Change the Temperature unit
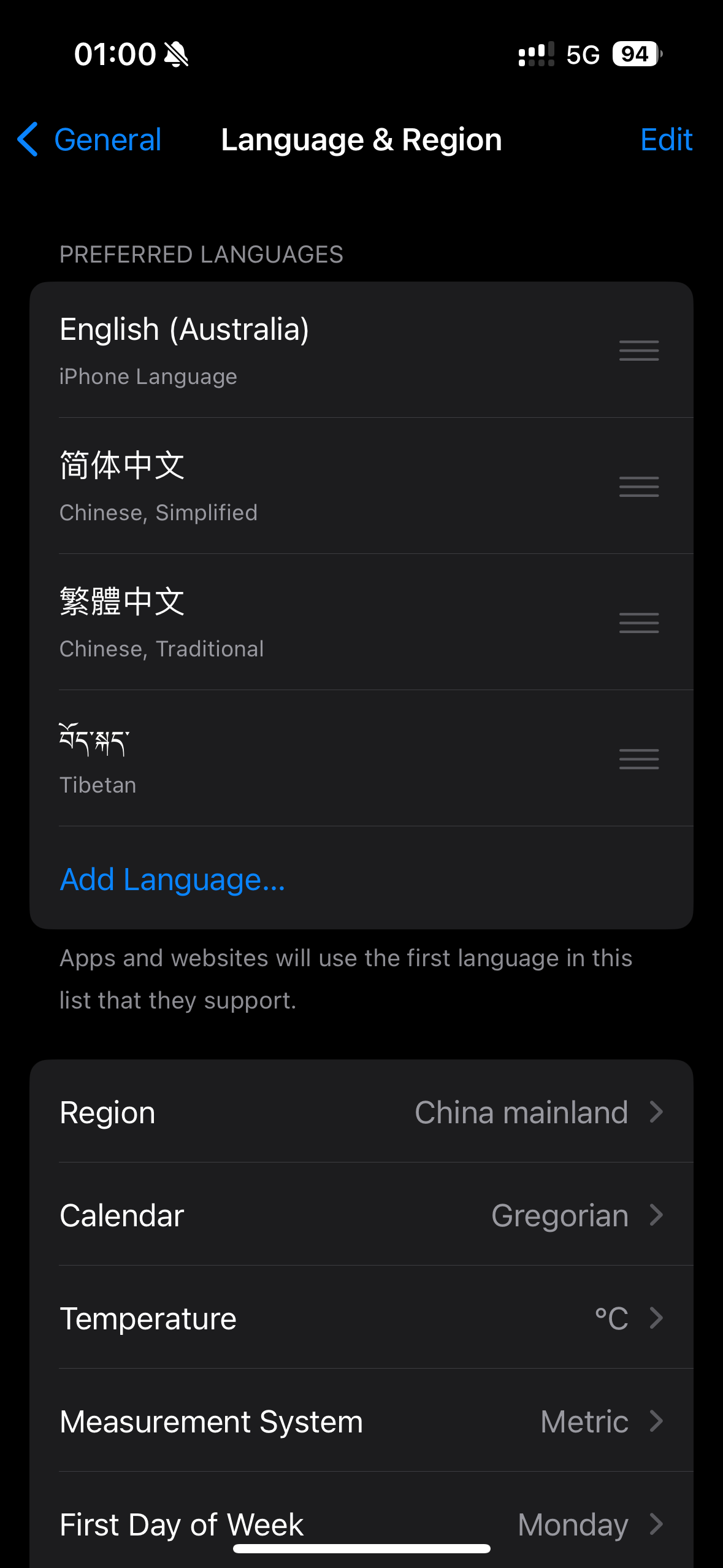The height and width of the screenshot is (1568, 723). 361,1318
